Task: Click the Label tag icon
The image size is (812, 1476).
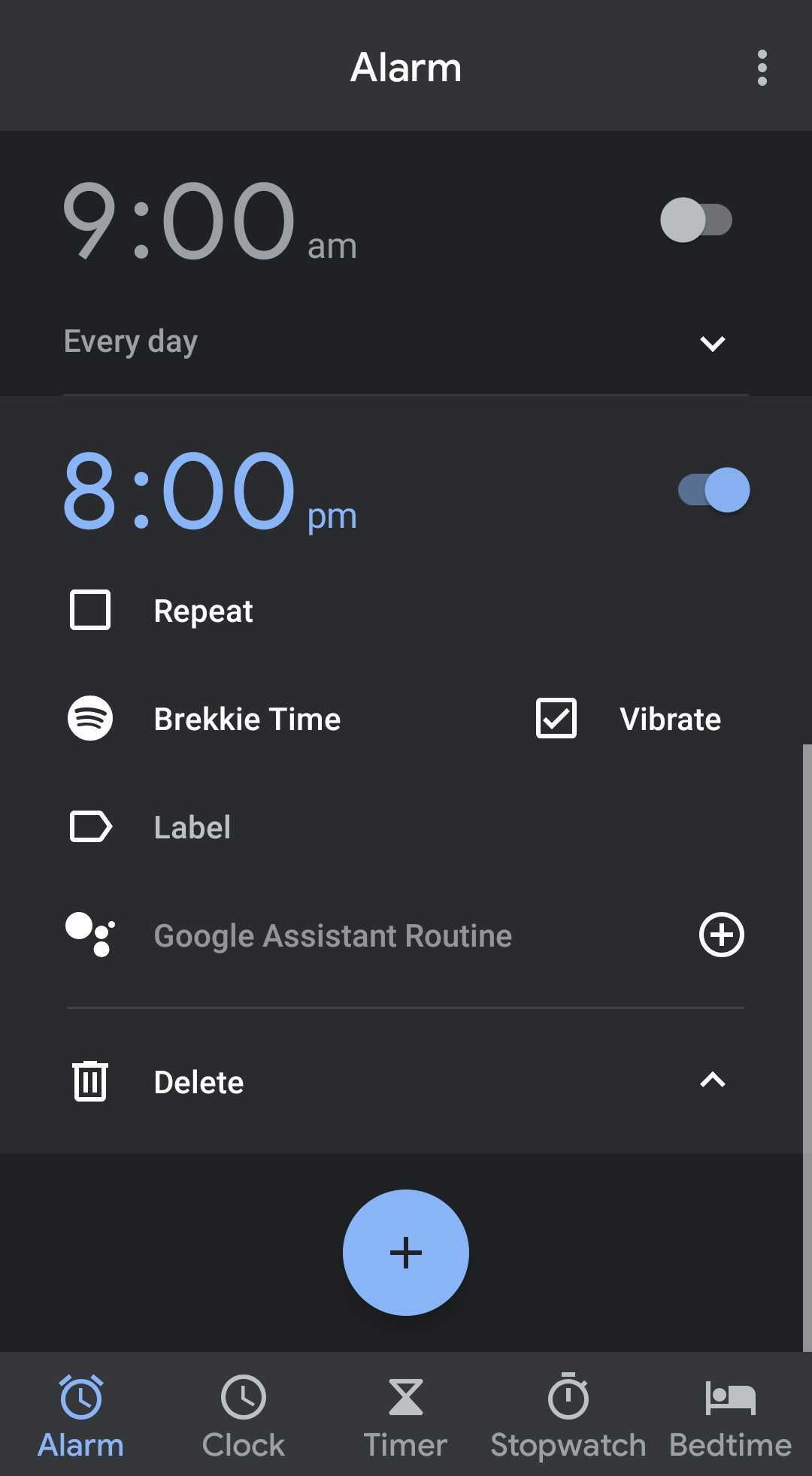Action: (x=89, y=826)
